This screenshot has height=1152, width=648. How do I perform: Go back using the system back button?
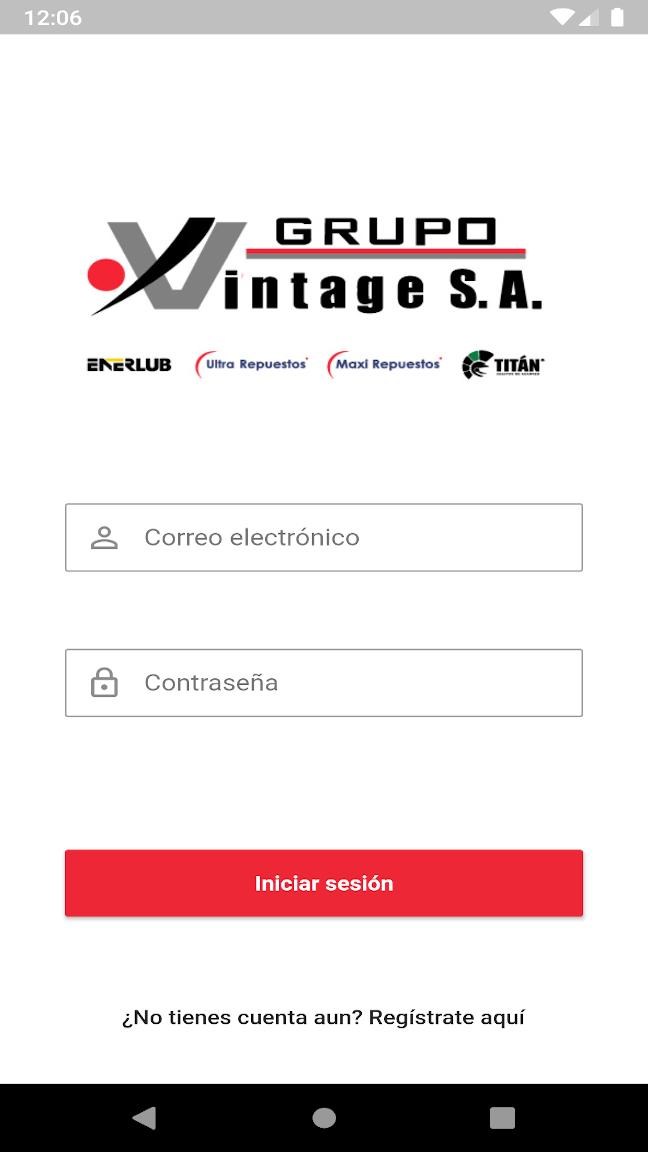[144, 1118]
